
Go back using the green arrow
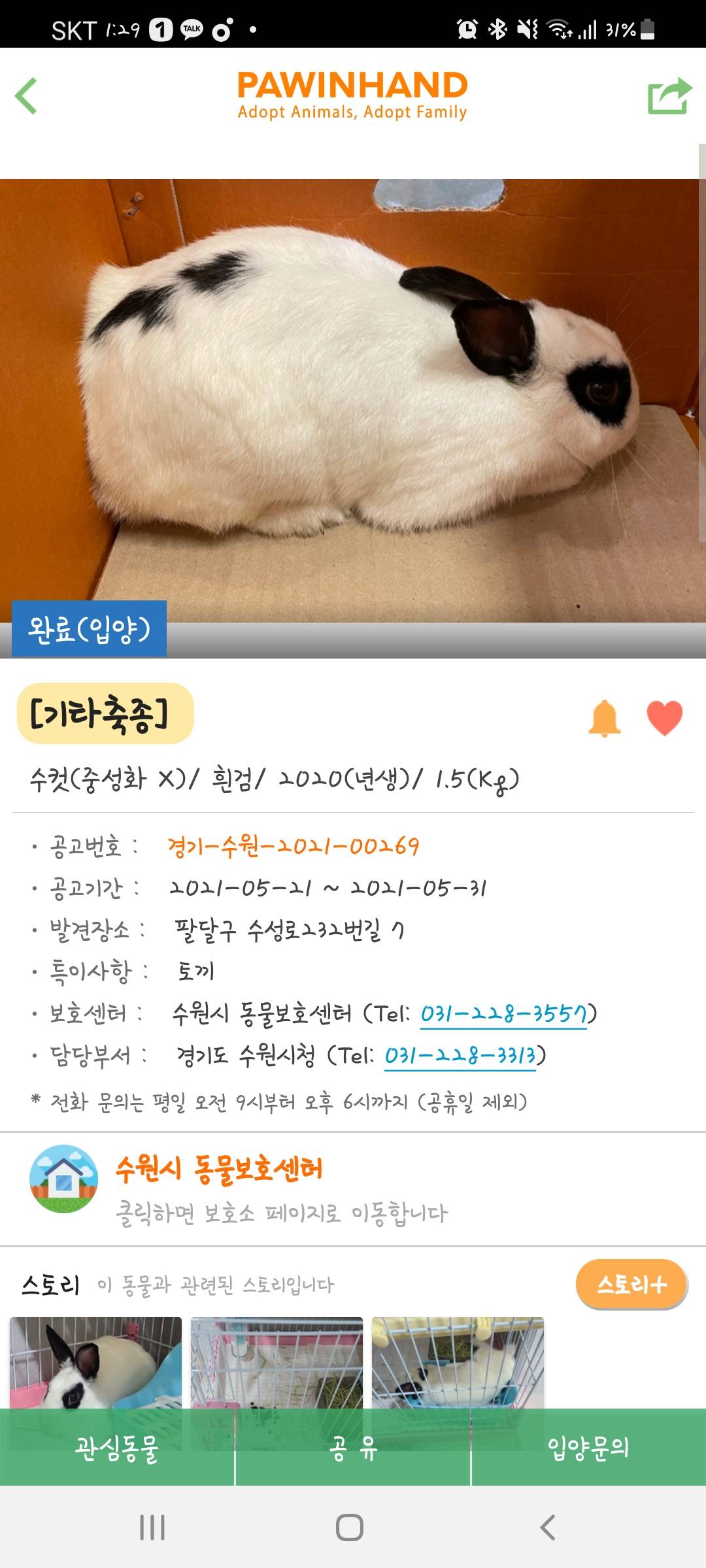26,96
